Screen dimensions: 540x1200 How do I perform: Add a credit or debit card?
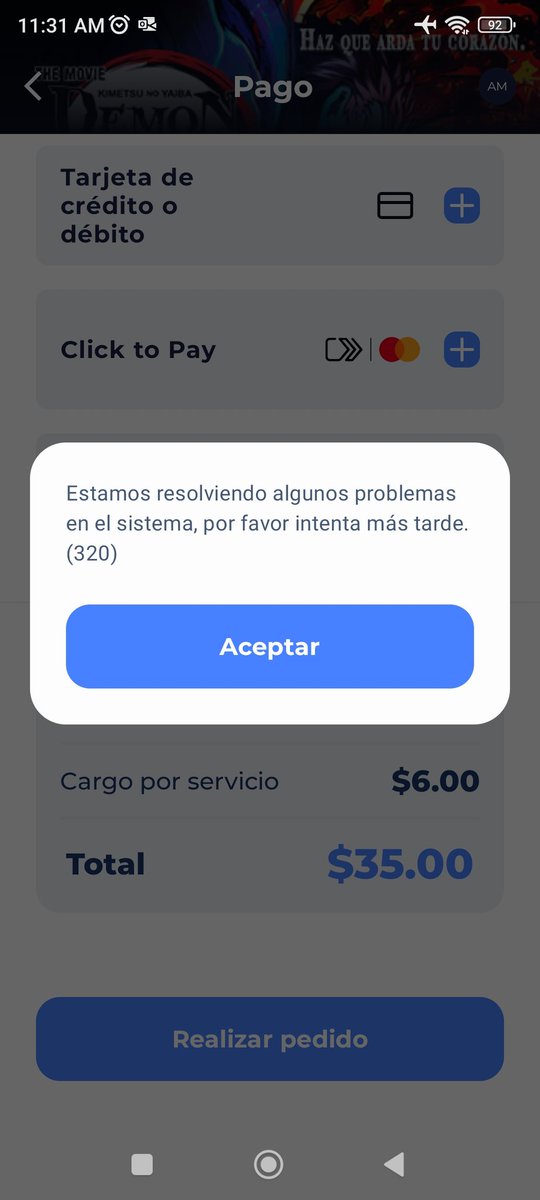pyautogui.click(x=462, y=206)
